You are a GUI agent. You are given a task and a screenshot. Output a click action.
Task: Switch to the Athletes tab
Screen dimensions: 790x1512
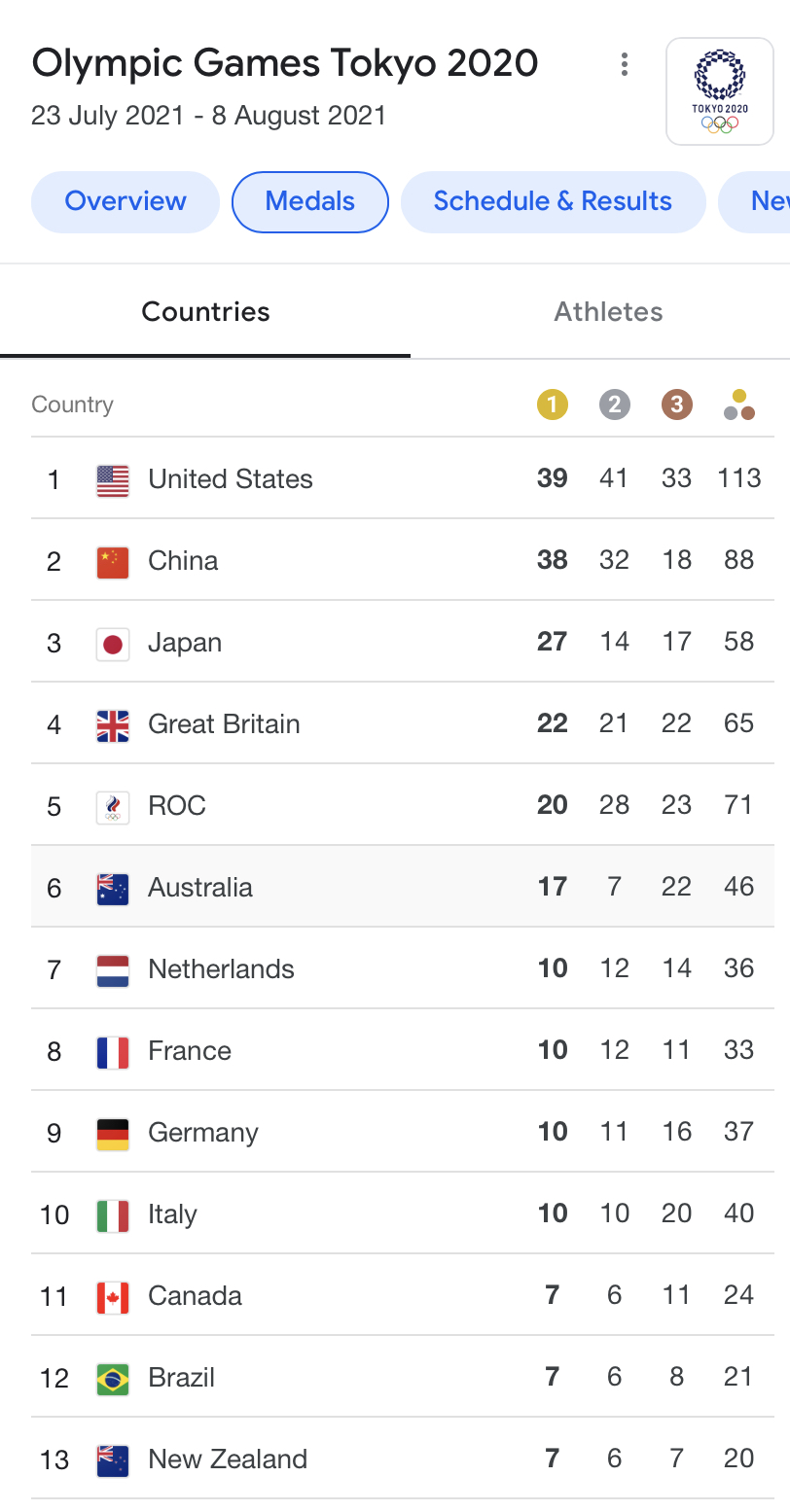(608, 312)
